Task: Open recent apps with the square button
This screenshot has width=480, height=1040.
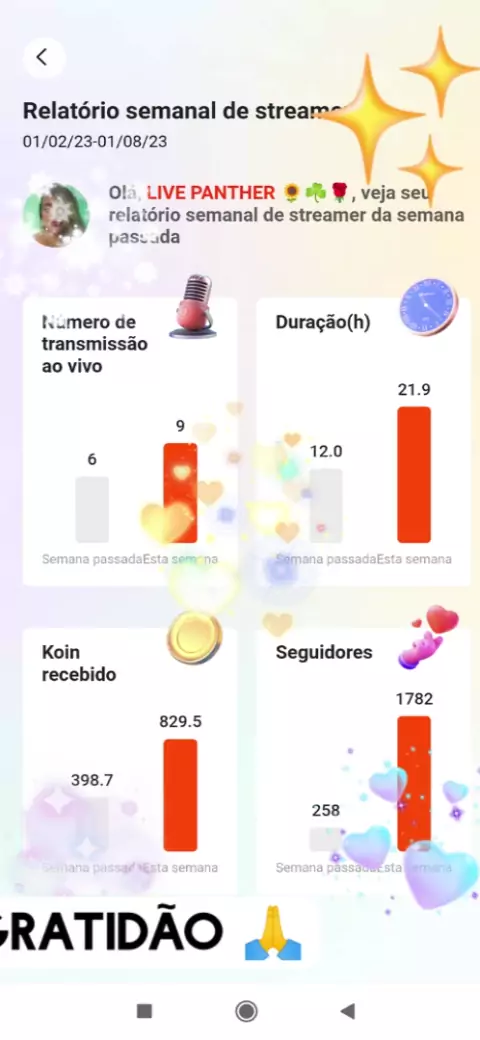Action: [x=144, y=1011]
